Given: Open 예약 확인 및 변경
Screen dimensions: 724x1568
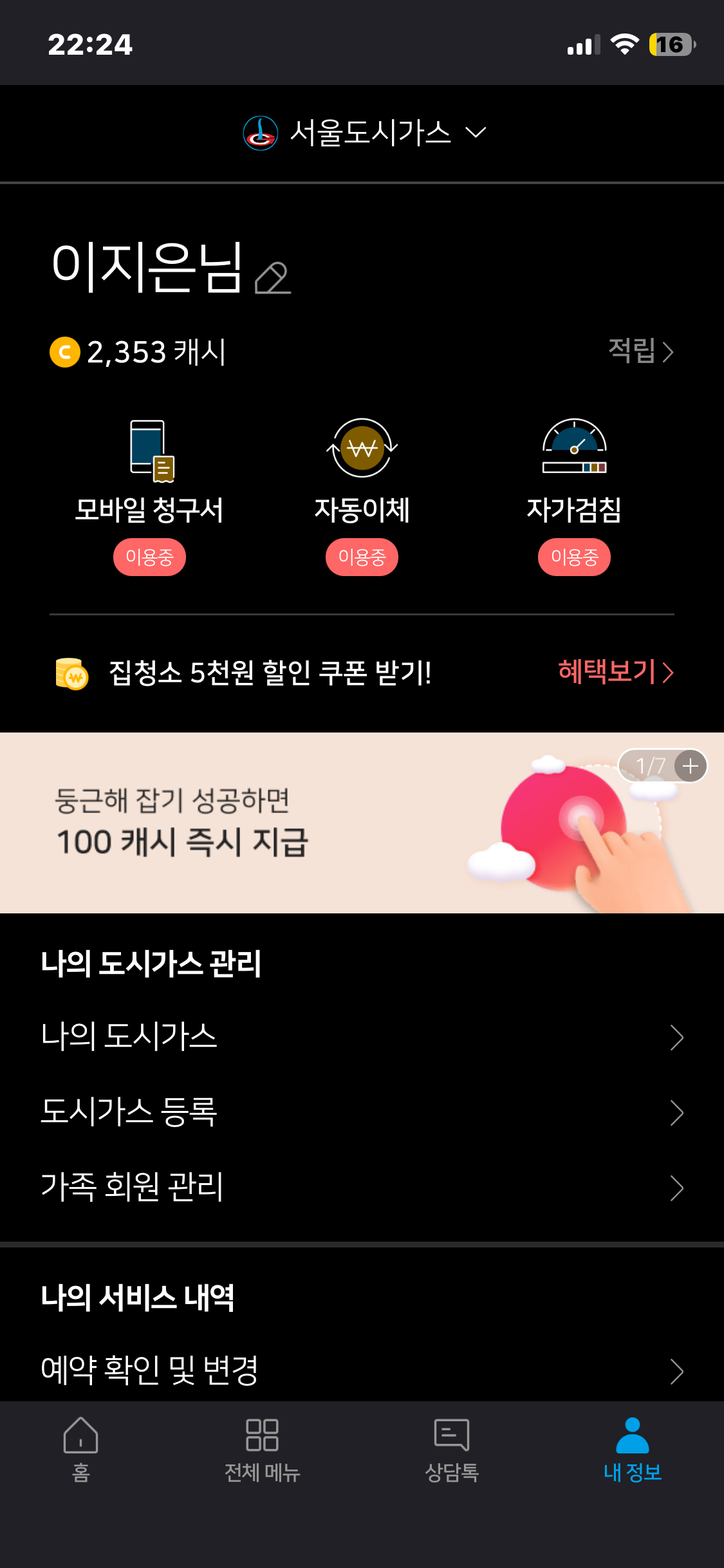Looking at the screenshot, I should [360, 1370].
